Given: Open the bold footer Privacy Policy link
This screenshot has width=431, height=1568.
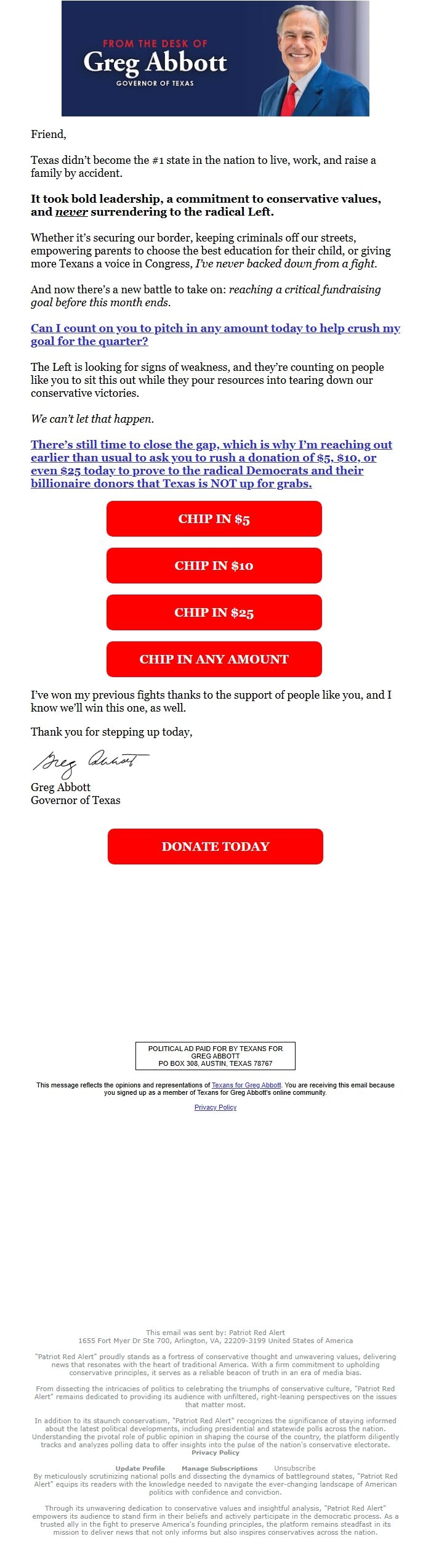Looking at the screenshot, I should 215,1452.
